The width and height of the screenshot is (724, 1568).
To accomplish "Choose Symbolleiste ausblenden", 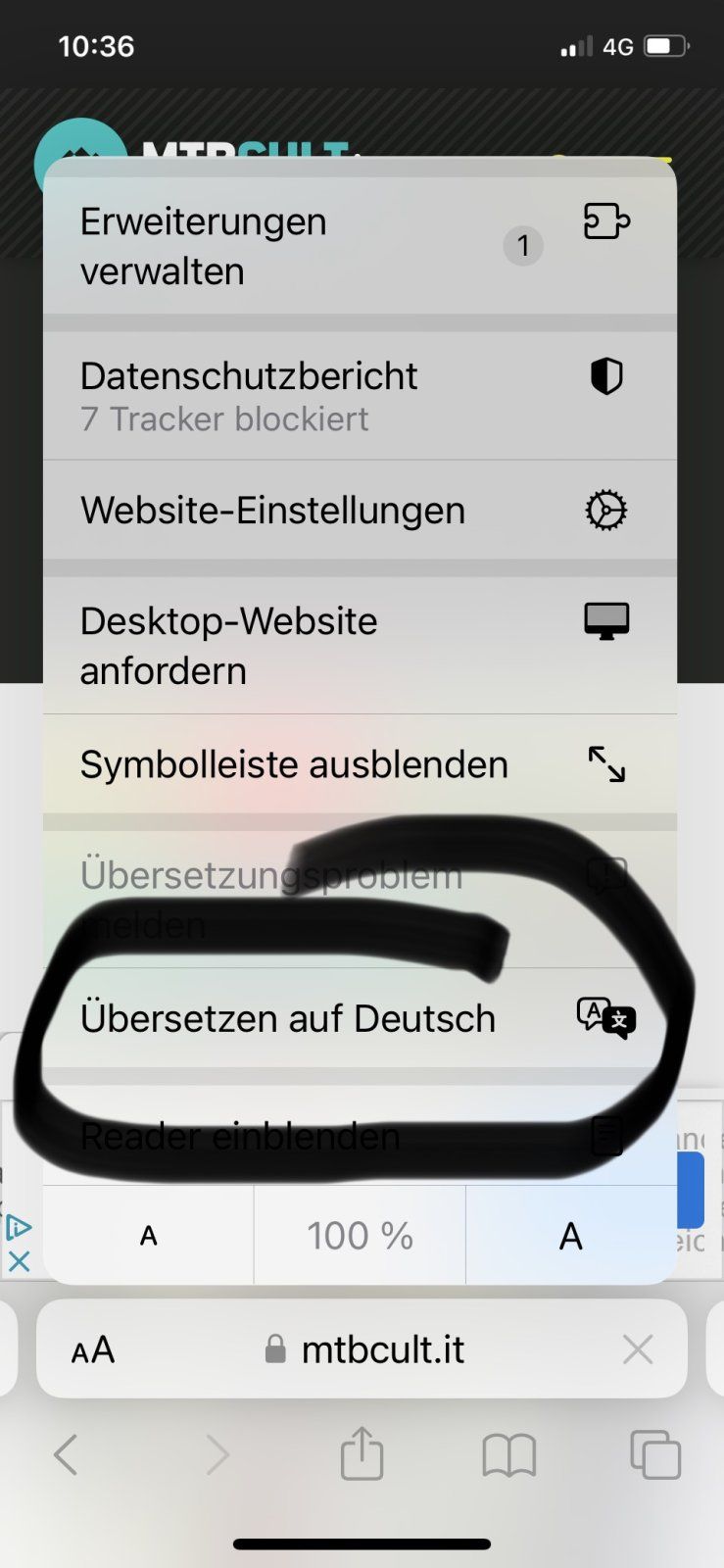I will tap(359, 764).
